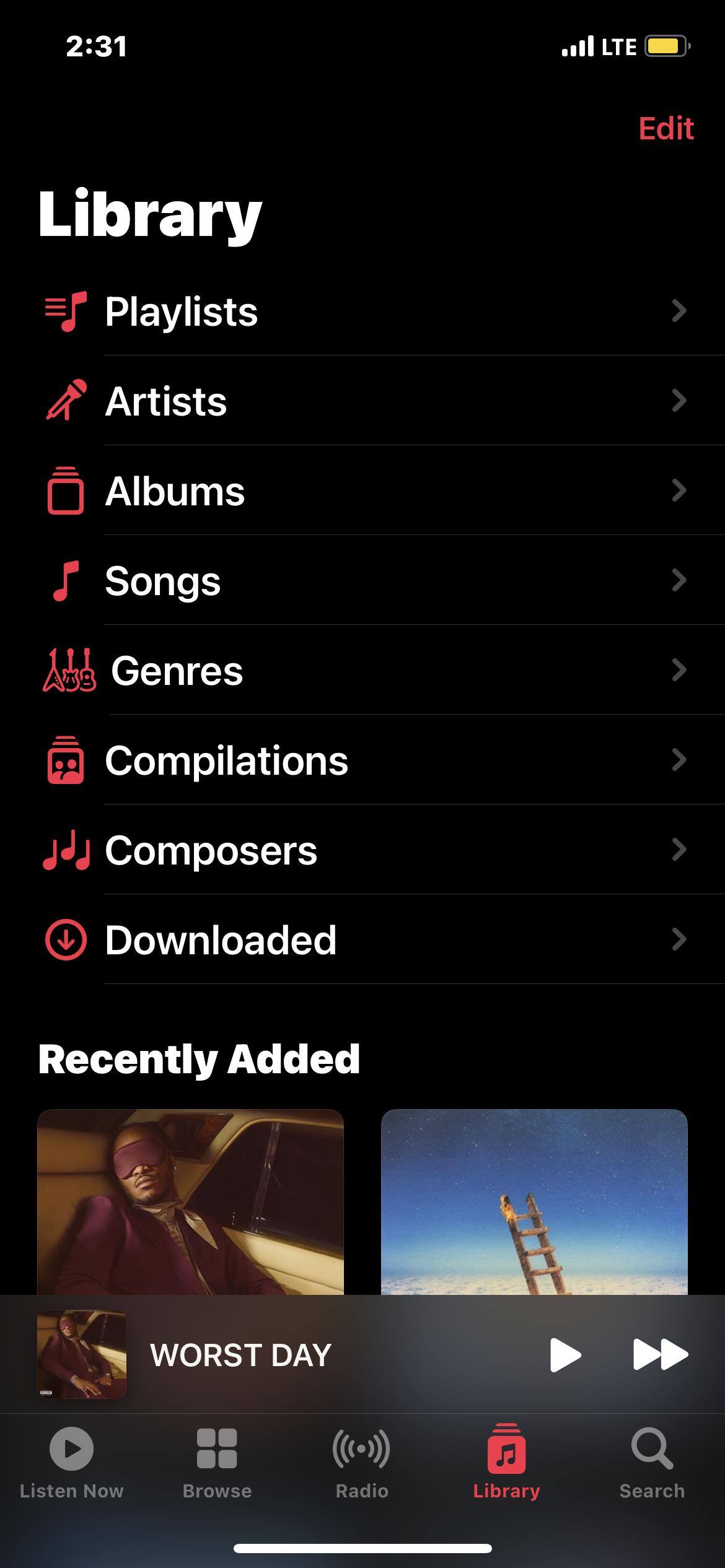The height and width of the screenshot is (1568, 725).
Task: Open the Artists row
Action: point(362,401)
